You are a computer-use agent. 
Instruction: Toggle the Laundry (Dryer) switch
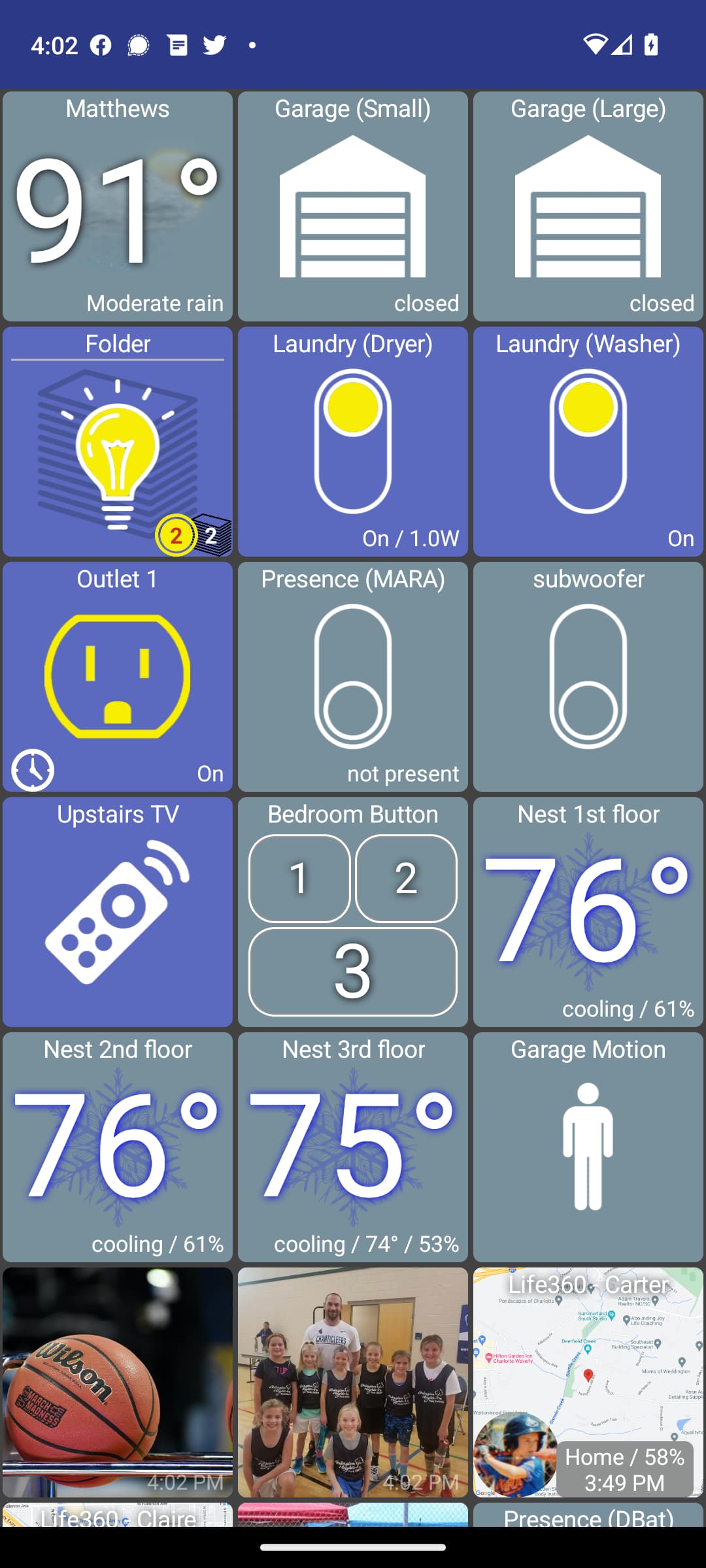[353, 442]
